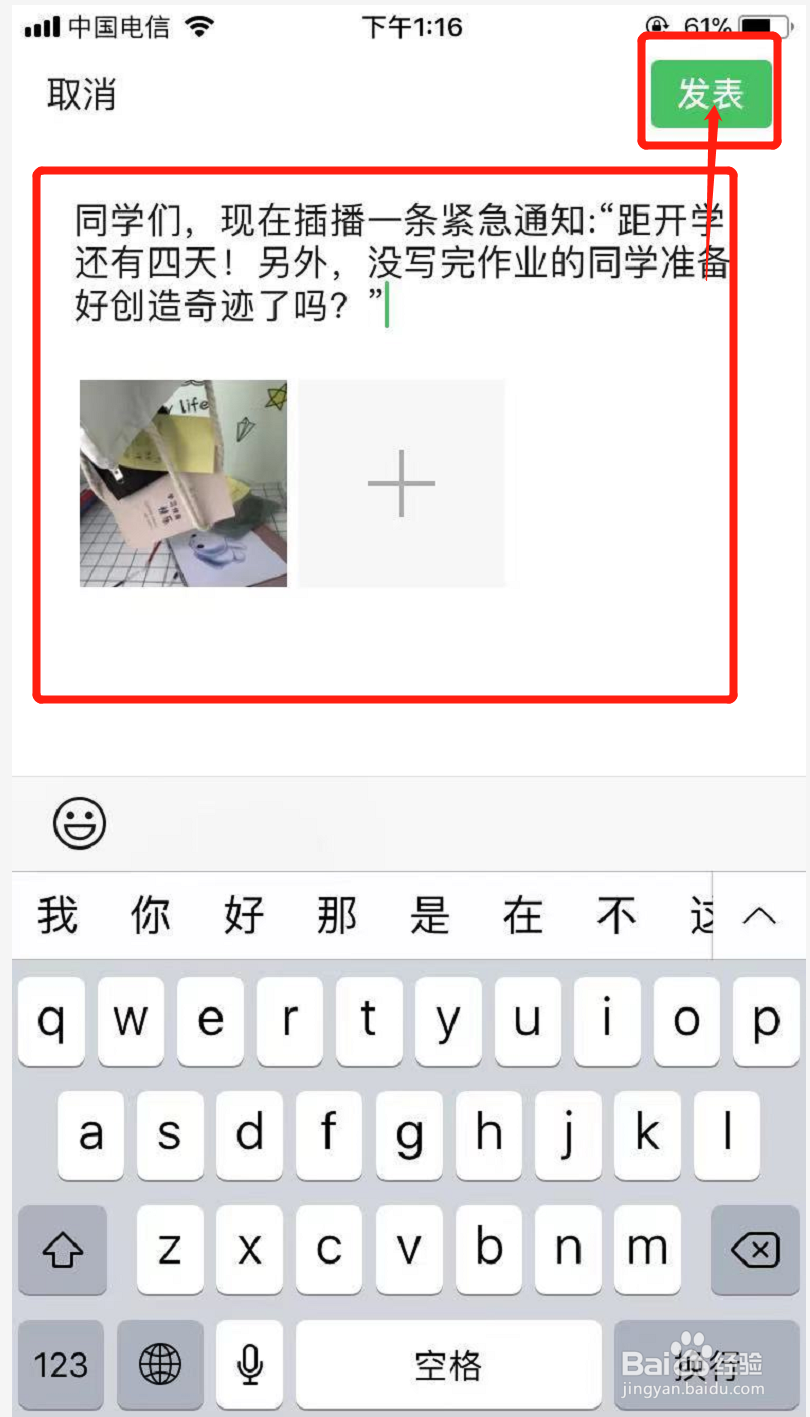
Task: Tap the attached photo thumbnail
Action: coord(183,483)
